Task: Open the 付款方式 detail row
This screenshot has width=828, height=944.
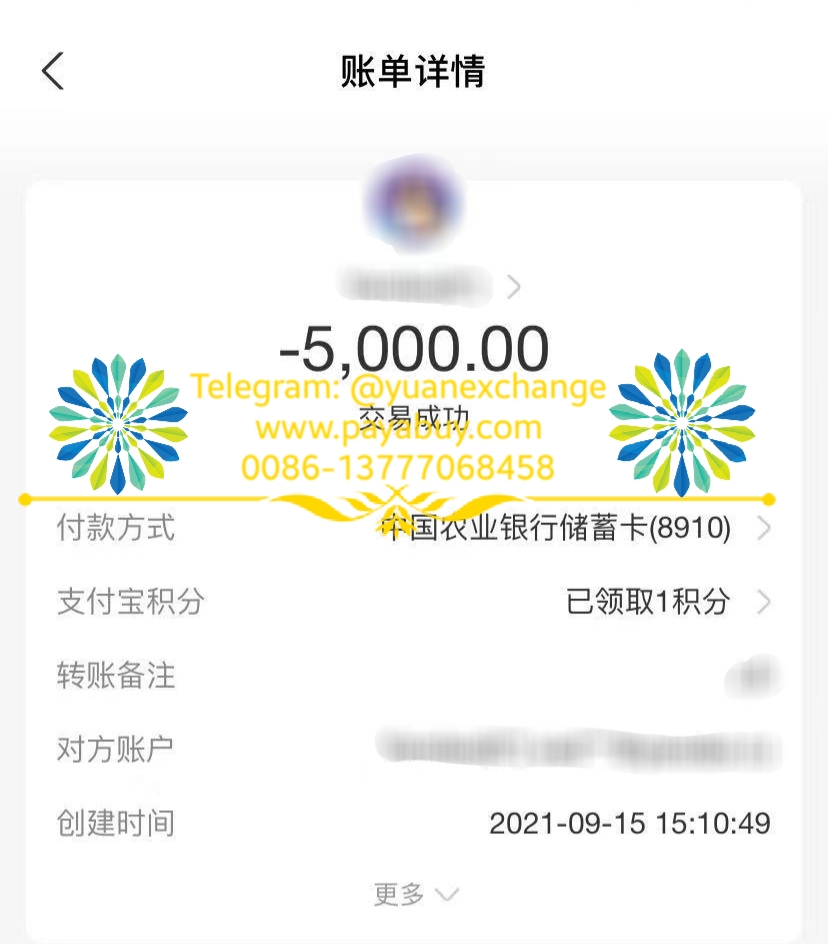Action: click(x=116, y=529)
